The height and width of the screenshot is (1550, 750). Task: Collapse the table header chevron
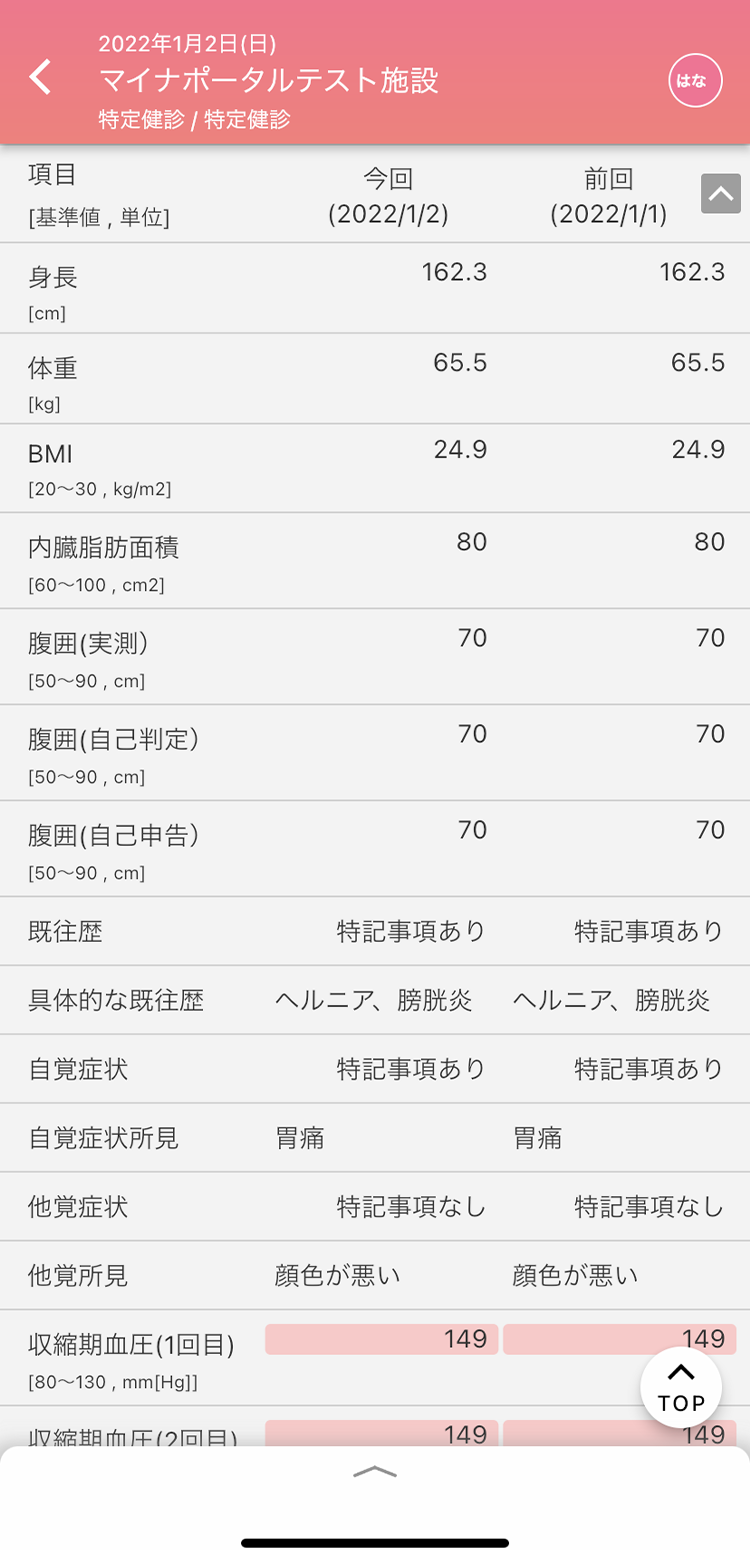click(x=721, y=194)
